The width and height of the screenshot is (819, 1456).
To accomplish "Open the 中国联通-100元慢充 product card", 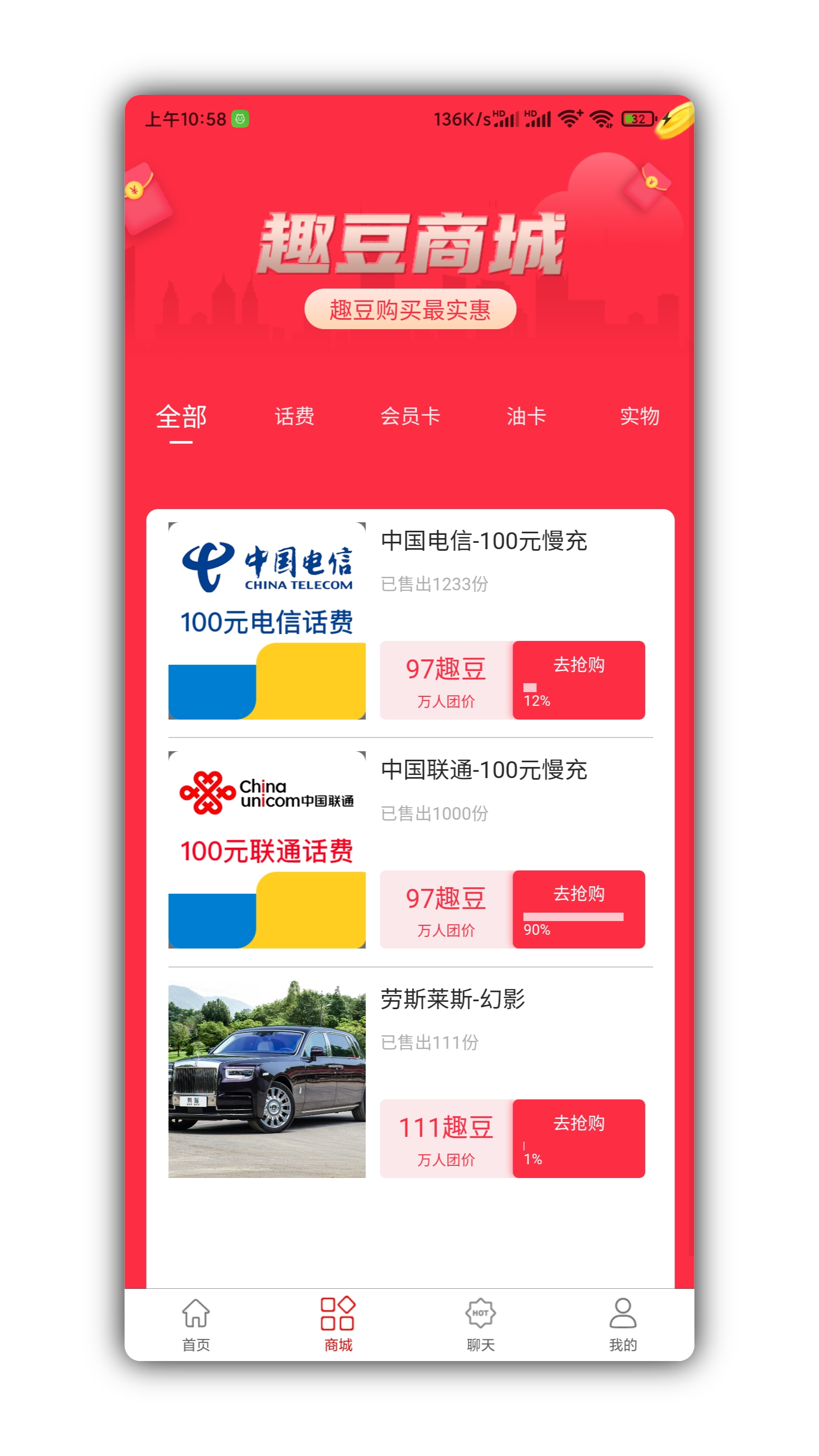I will (x=410, y=849).
